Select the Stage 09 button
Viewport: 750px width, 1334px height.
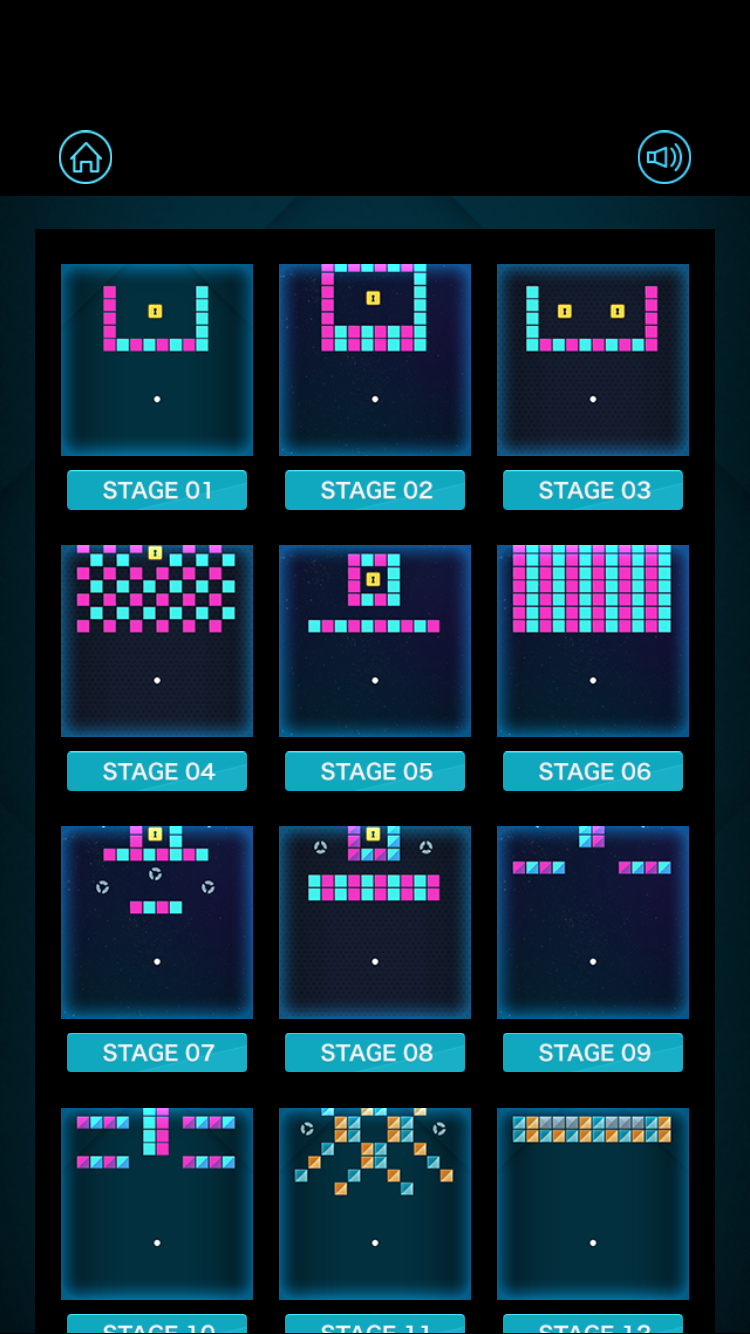pyautogui.click(x=593, y=1052)
